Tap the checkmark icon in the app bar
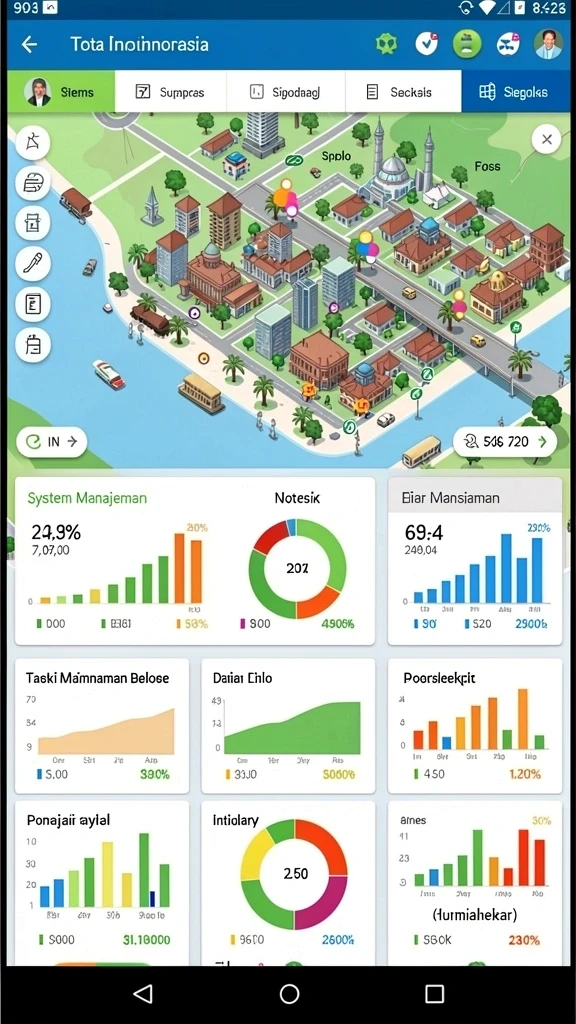The width and height of the screenshot is (576, 1024). coord(426,44)
